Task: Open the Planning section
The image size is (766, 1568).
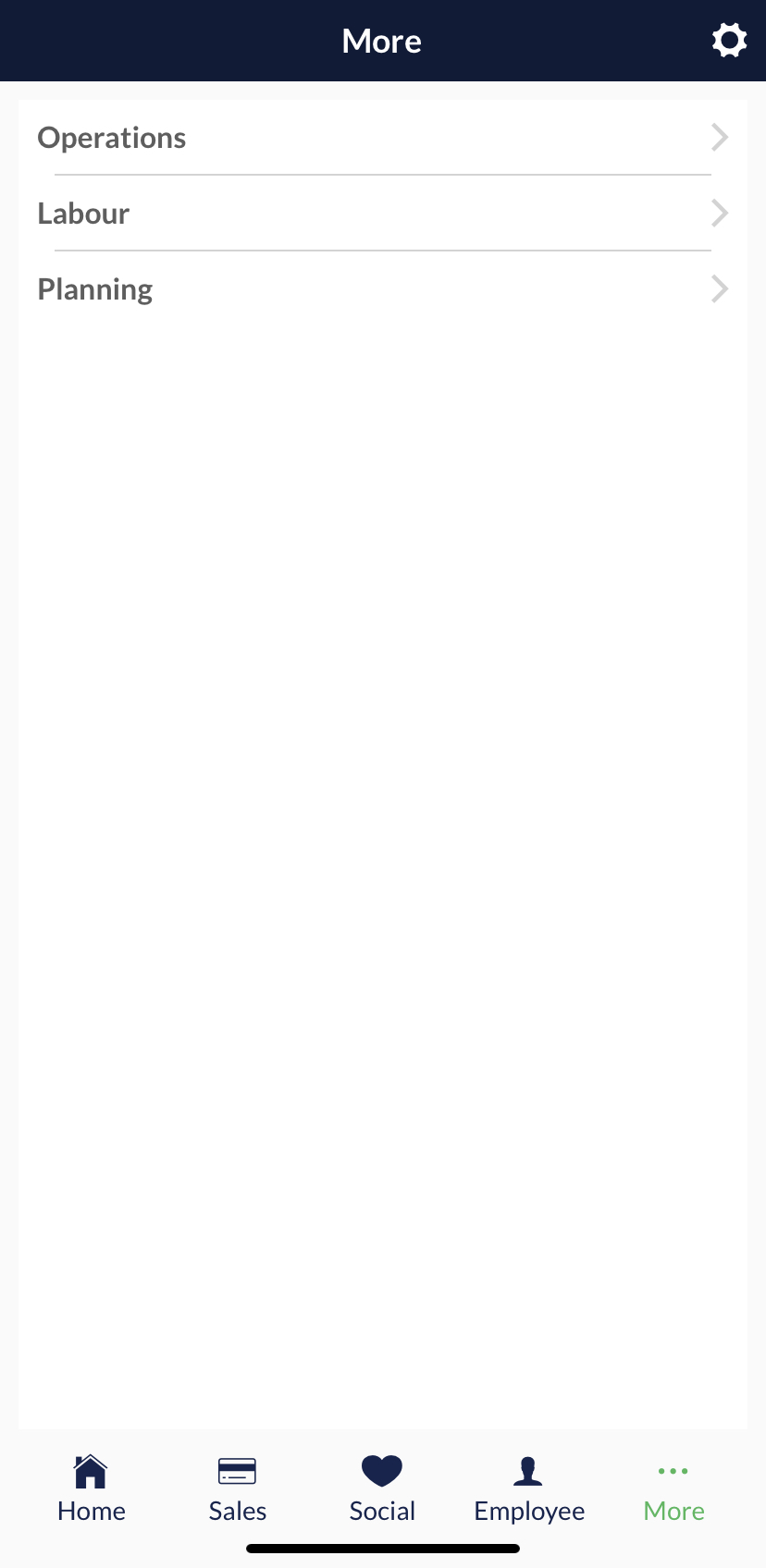Action: [x=383, y=289]
